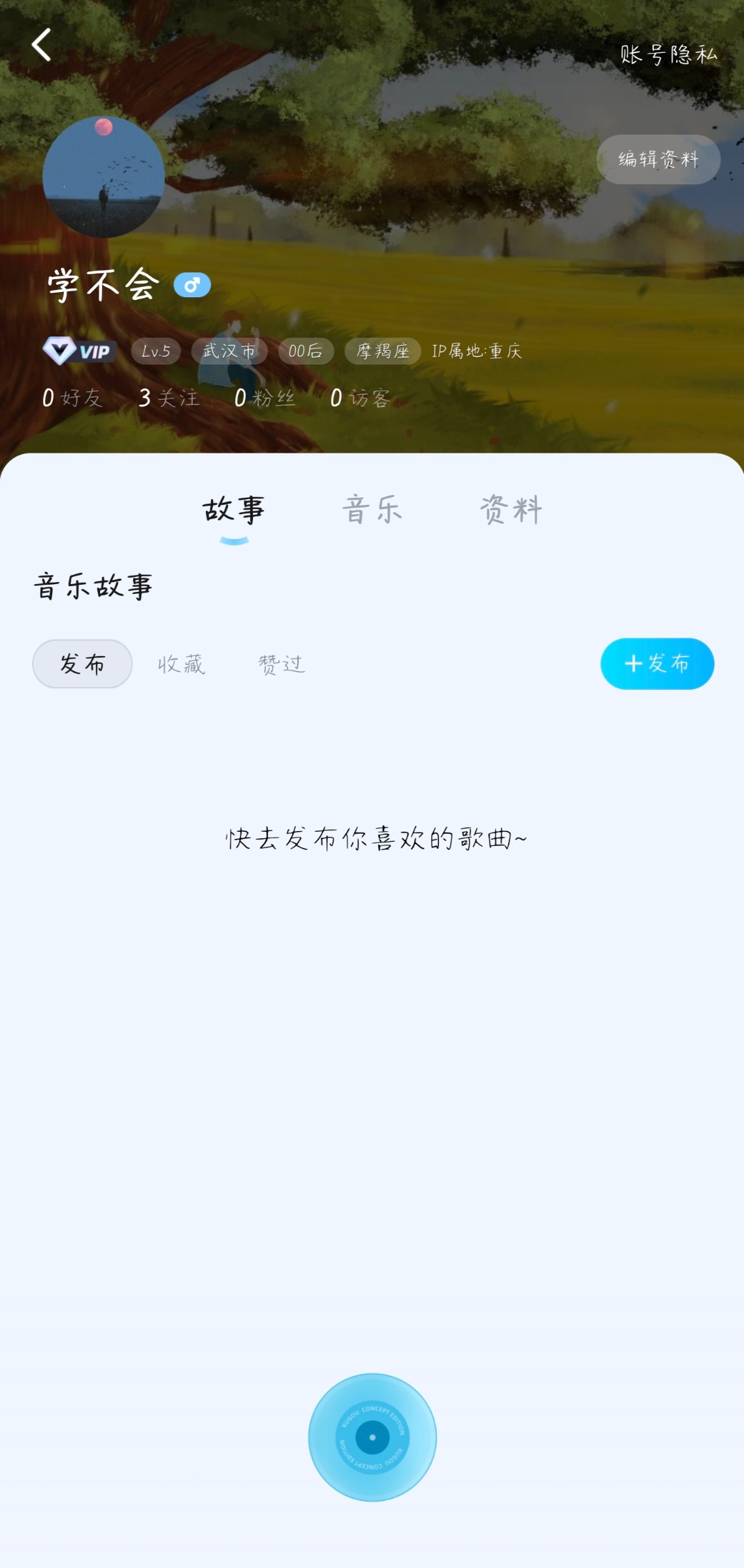Viewport: 744px width, 1568px height.
Task: Select the 故事 tab
Action: coord(234,510)
